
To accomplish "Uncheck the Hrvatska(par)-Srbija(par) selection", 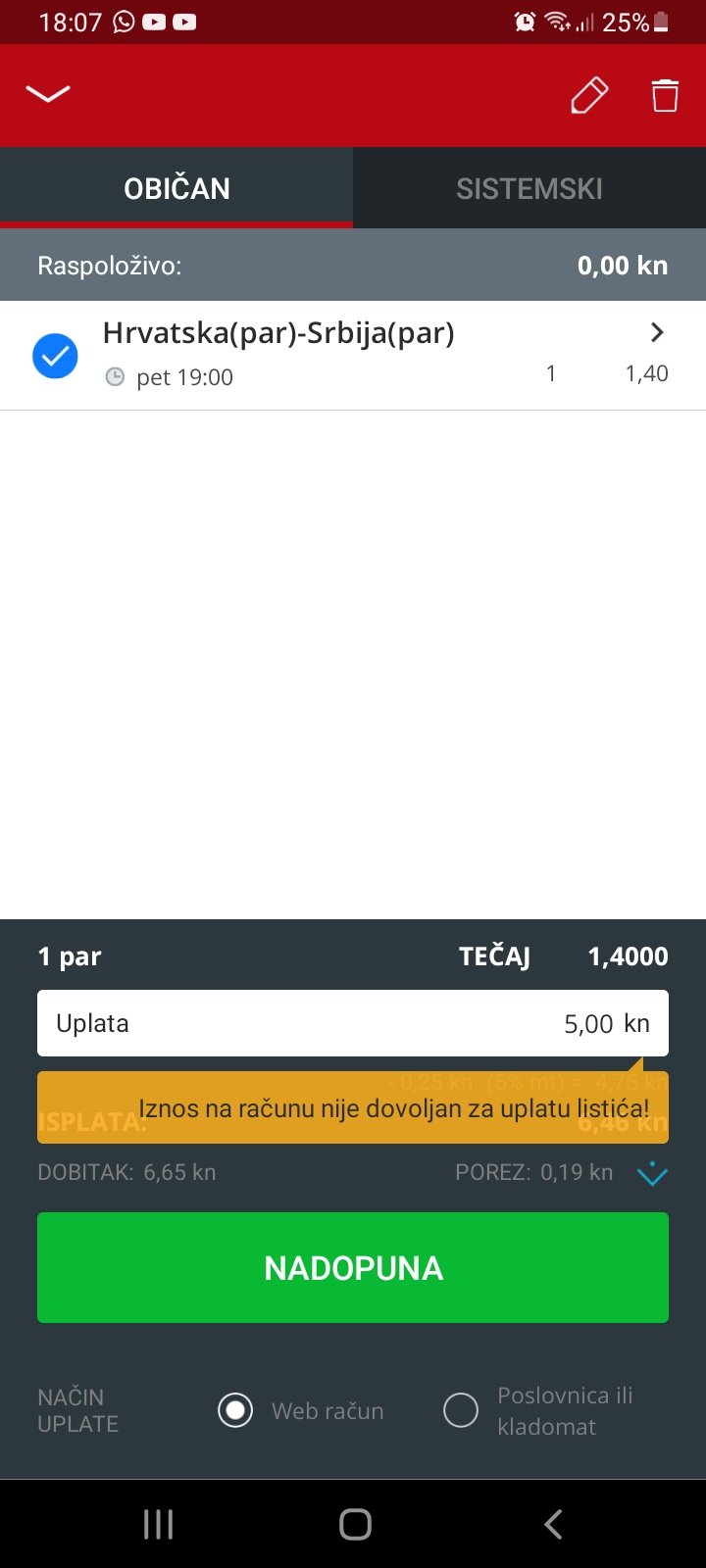I will (x=55, y=356).
